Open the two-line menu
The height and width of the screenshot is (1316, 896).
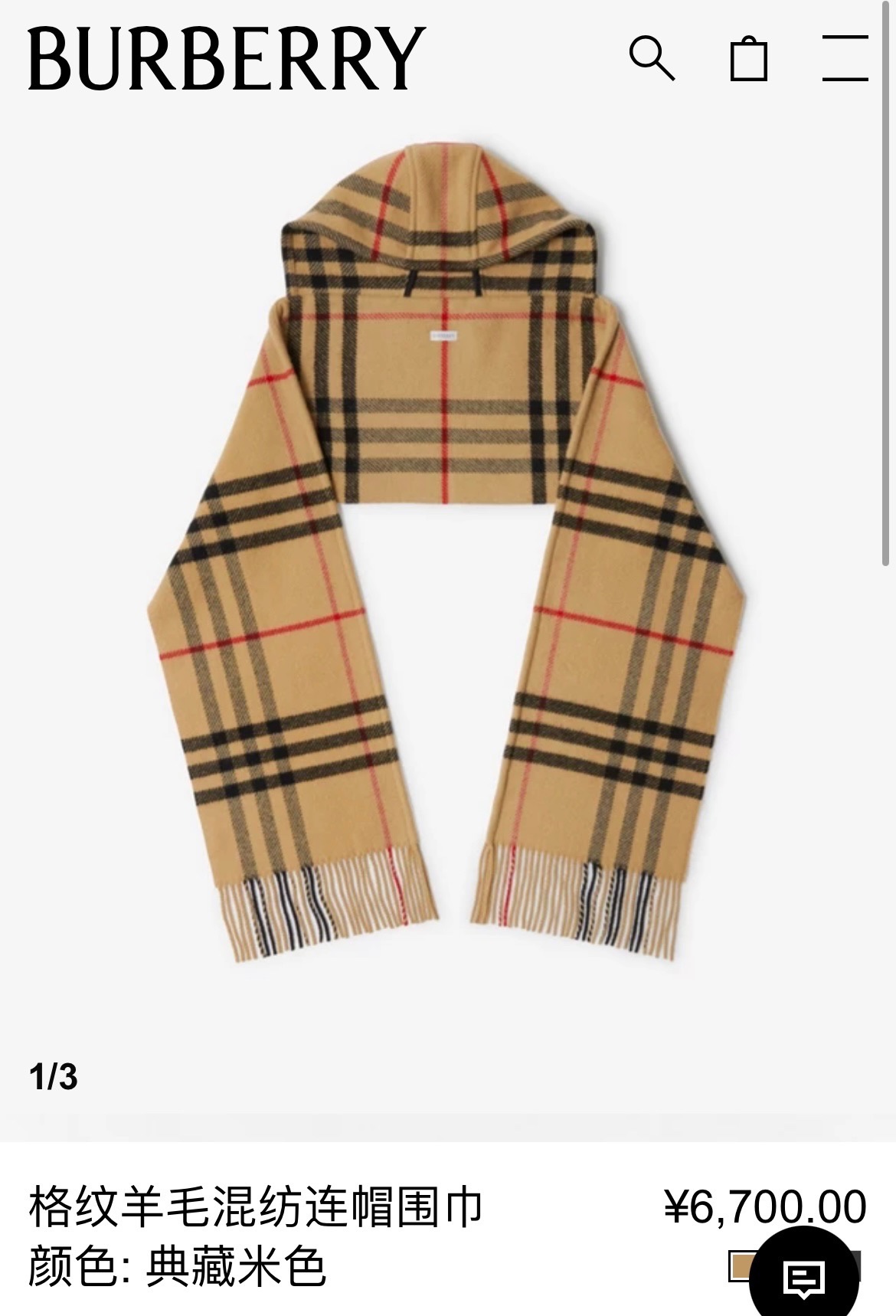(x=845, y=58)
